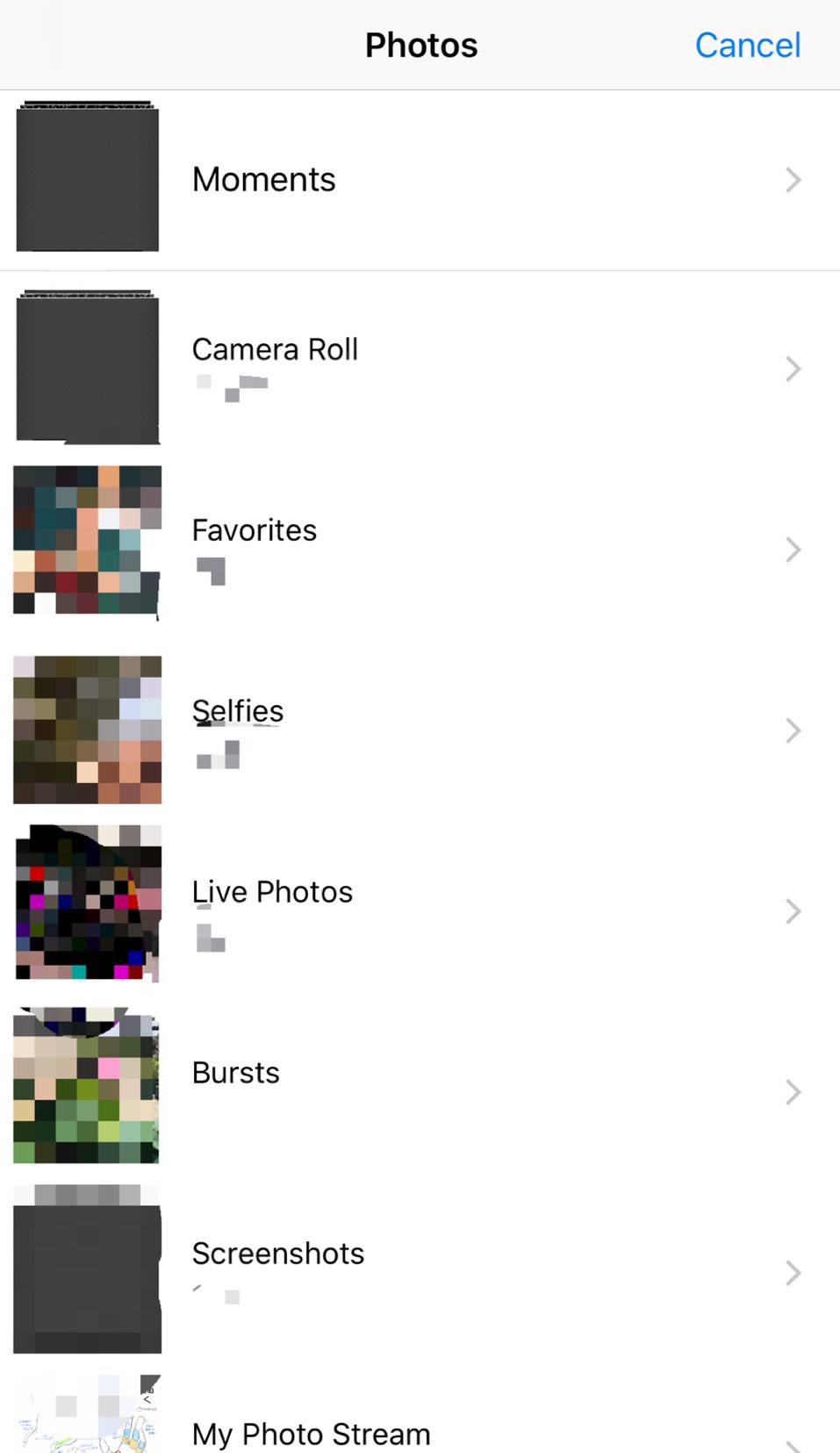Open the Bursts album
This screenshot has width=840, height=1453.
coord(236,1074)
